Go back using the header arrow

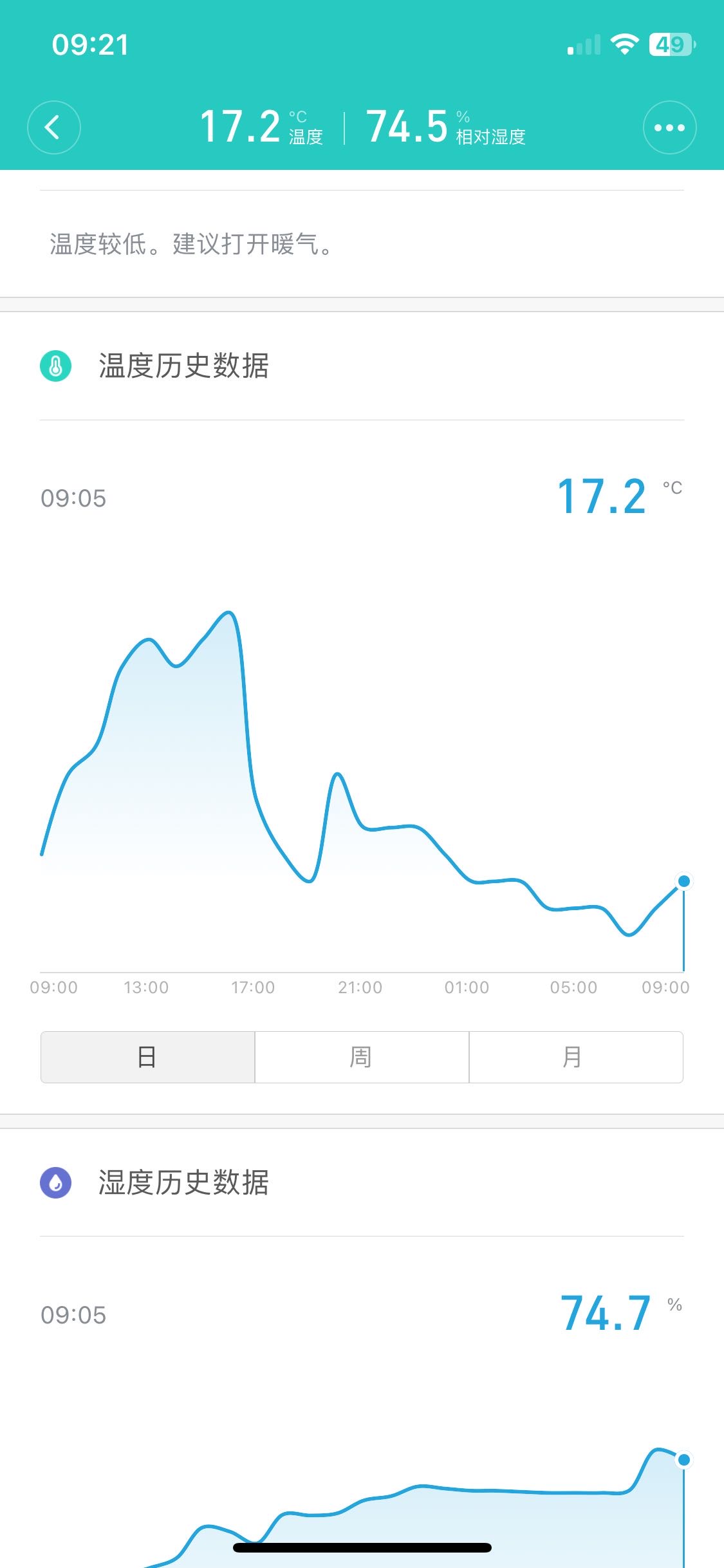click(x=53, y=127)
